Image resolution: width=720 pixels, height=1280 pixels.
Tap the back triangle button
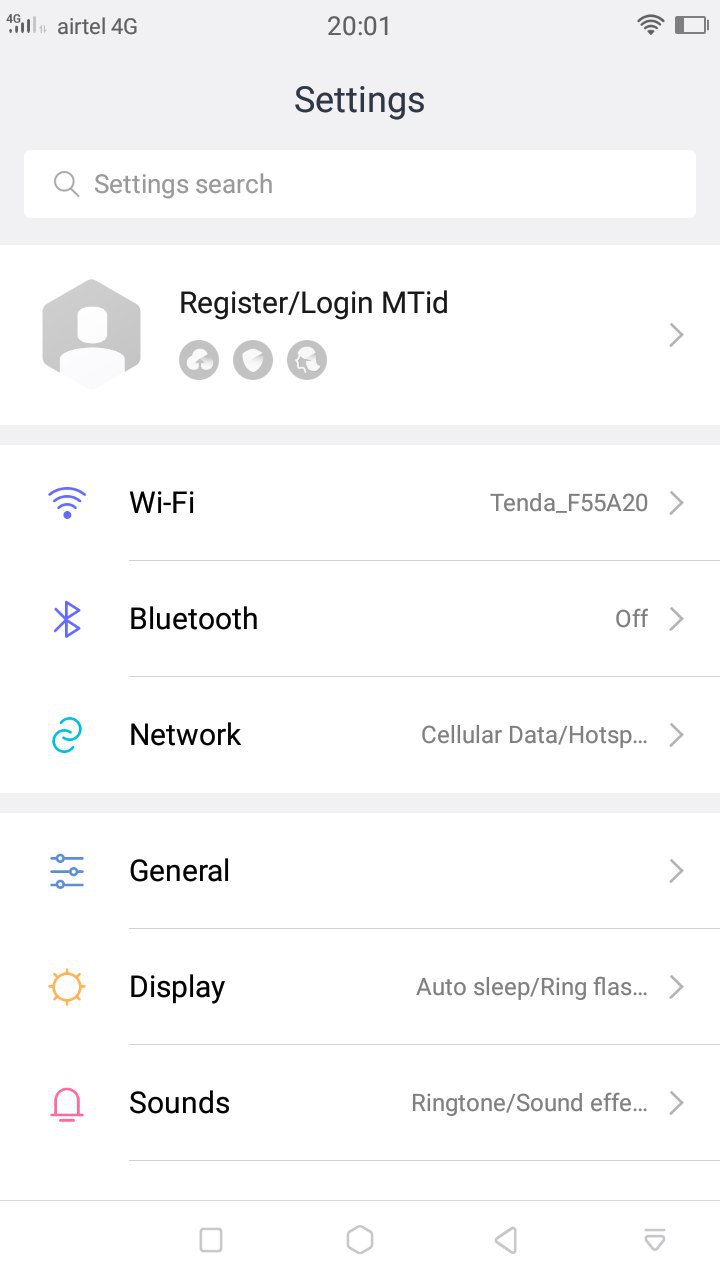click(x=506, y=1240)
